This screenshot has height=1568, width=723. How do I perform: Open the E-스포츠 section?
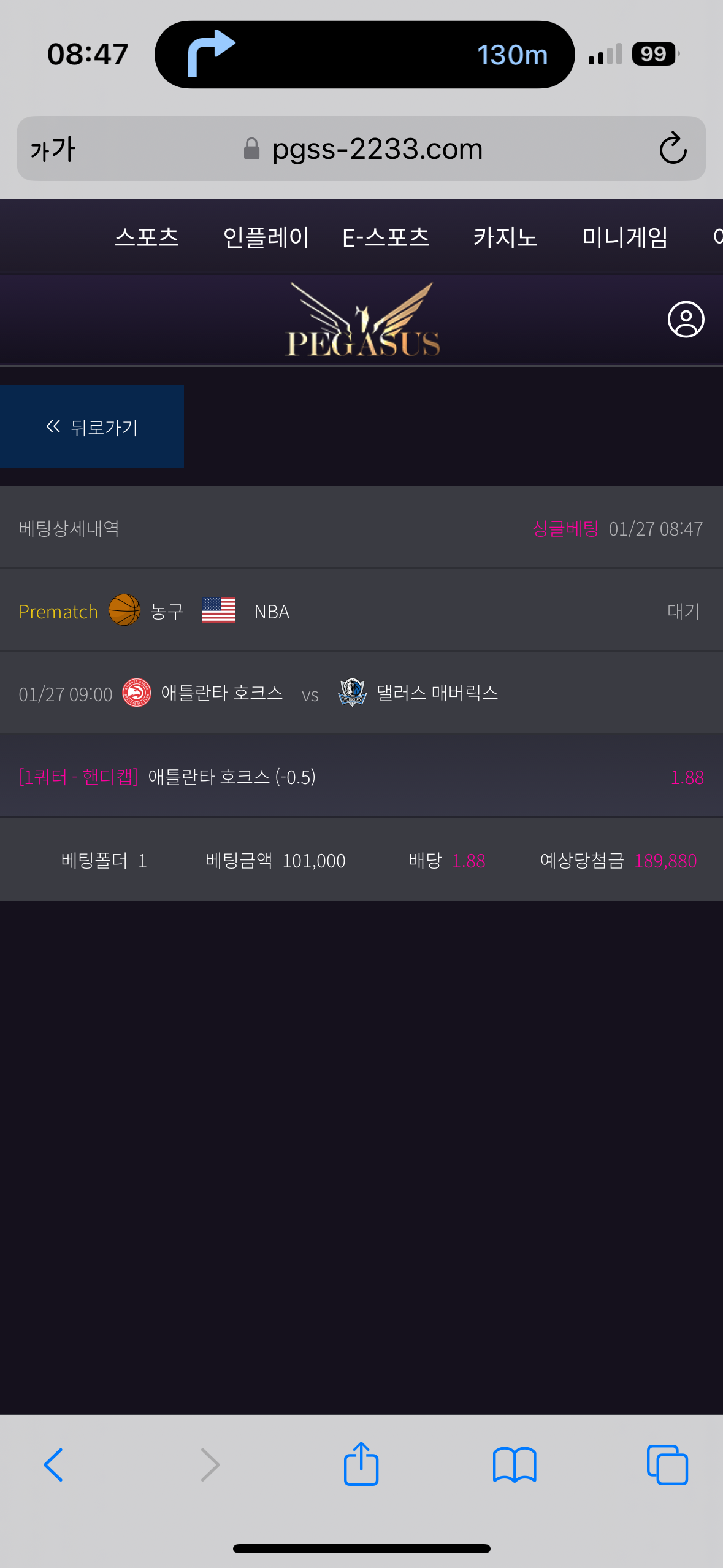(386, 237)
